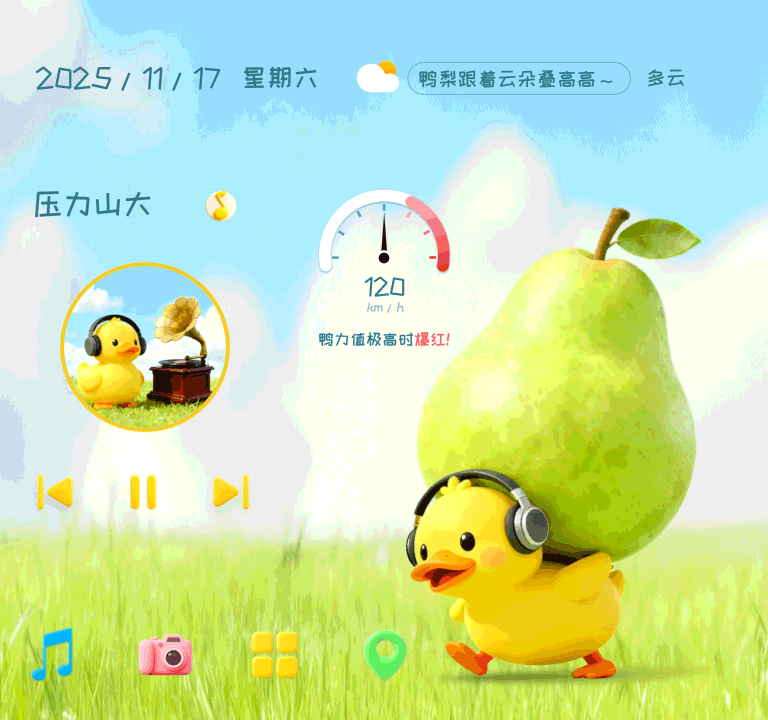The width and height of the screenshot is (768, 720).
Task: Launch the music app icon
Action: pos(54,654)
